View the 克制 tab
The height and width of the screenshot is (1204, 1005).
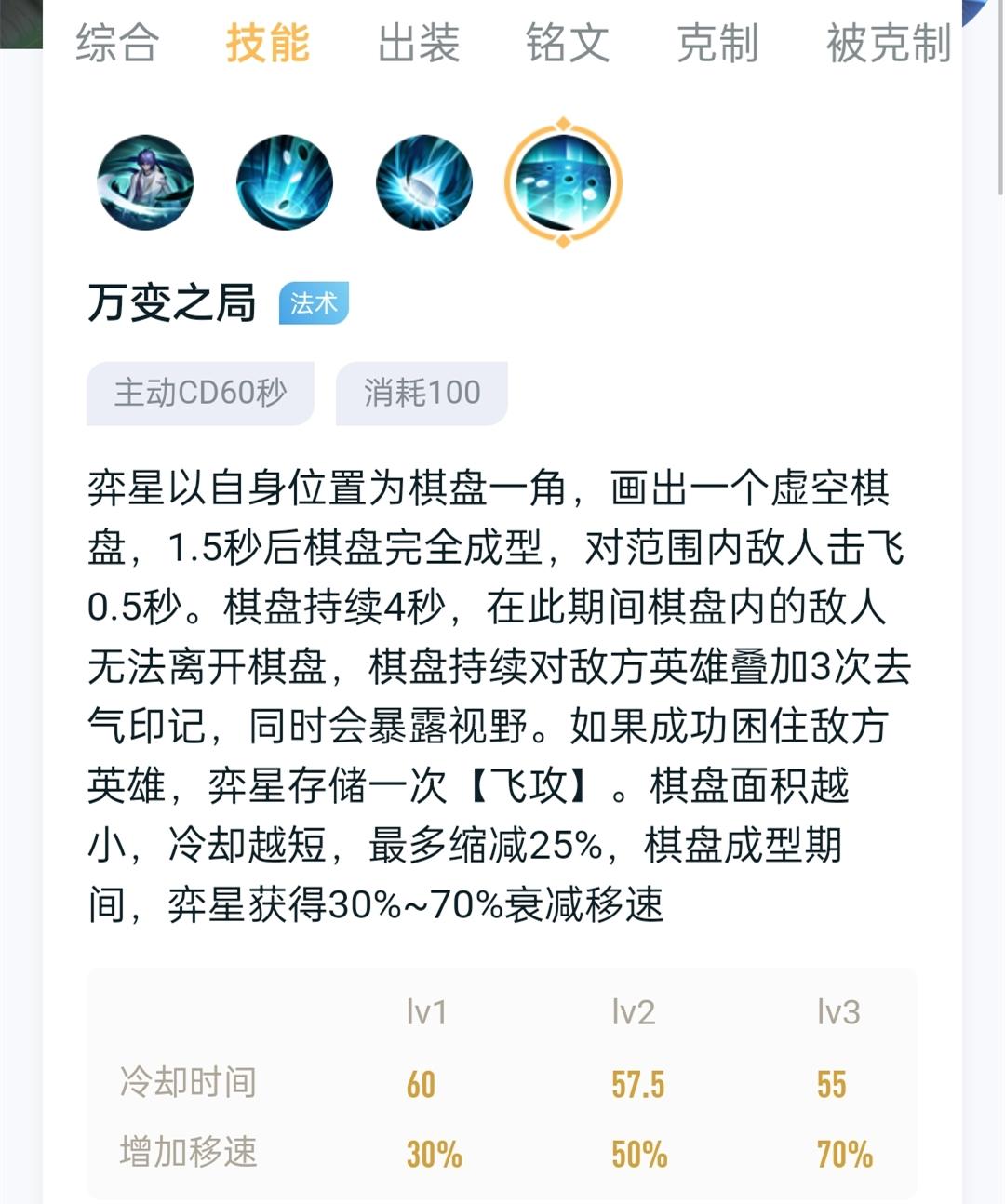[717, 44]
